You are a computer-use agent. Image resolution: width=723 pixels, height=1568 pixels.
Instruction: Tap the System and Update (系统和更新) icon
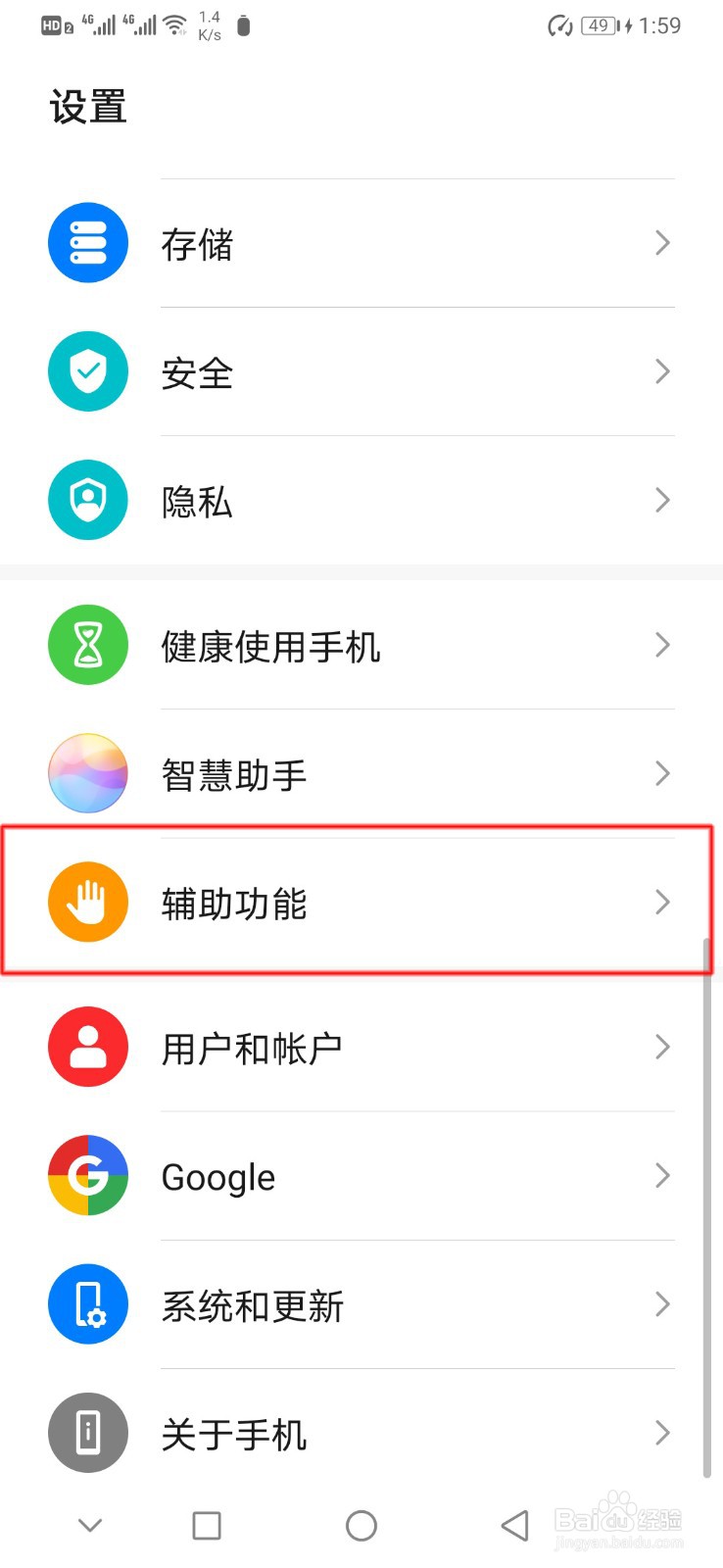87,1304
